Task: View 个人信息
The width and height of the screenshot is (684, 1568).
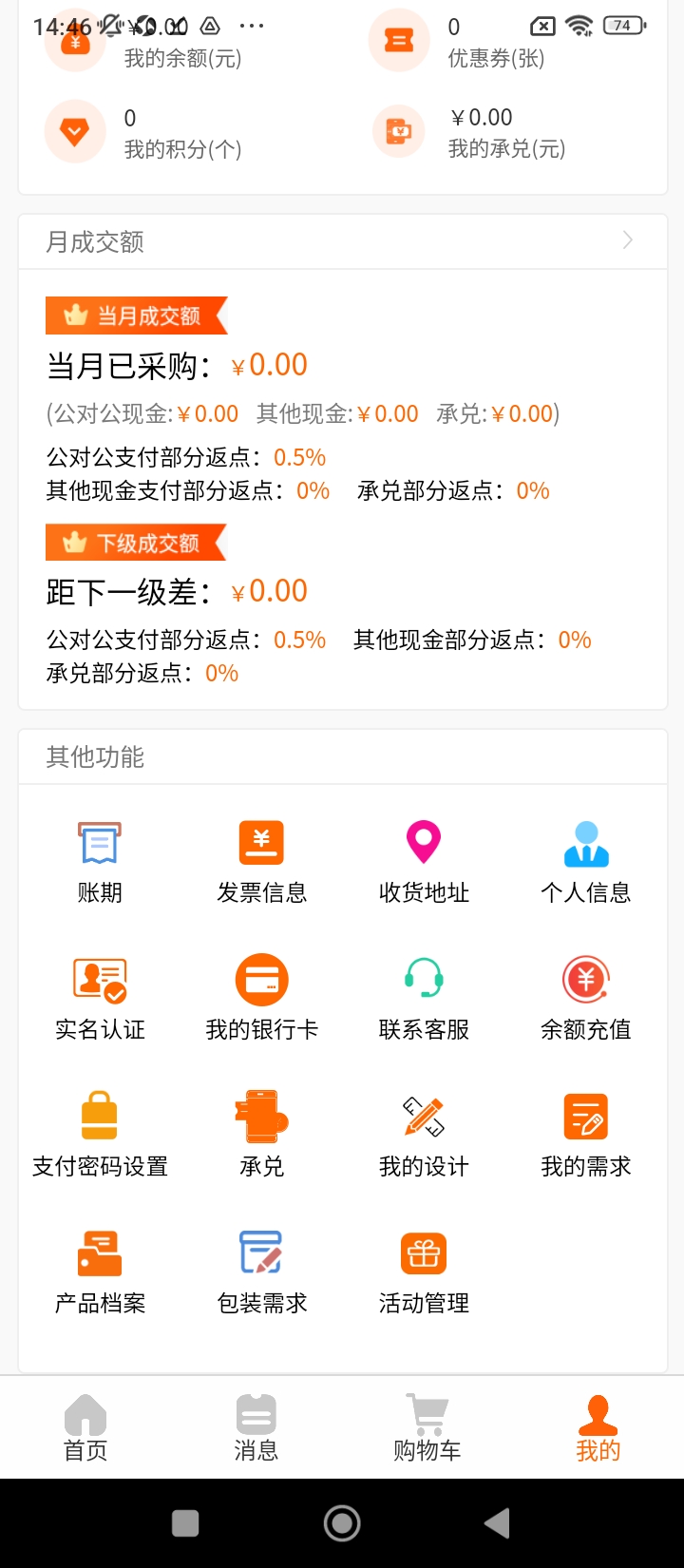Action: pyautogui.click(x=586, y=862)
